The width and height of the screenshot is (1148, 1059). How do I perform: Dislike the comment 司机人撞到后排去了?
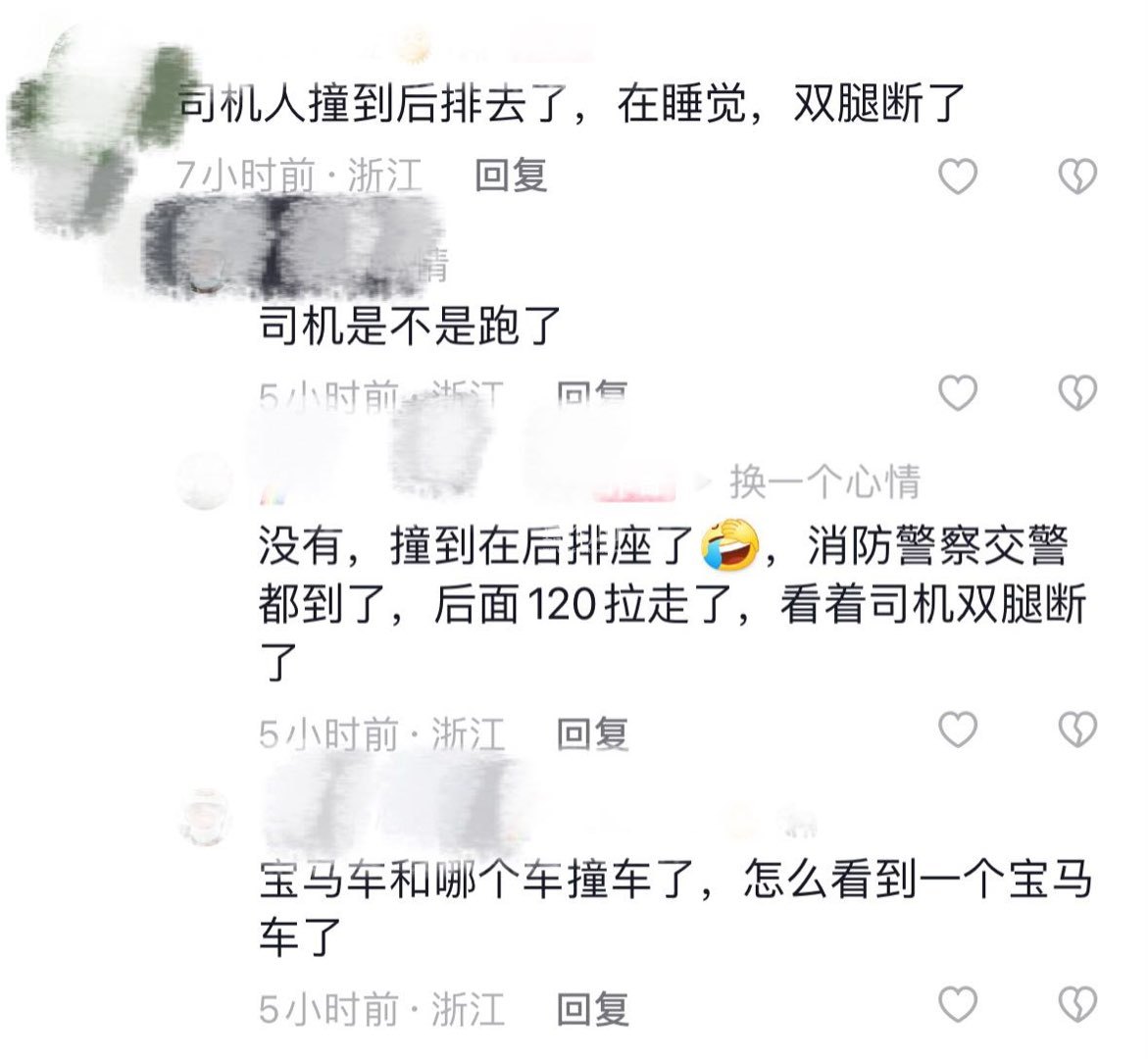pos(1077,177)
